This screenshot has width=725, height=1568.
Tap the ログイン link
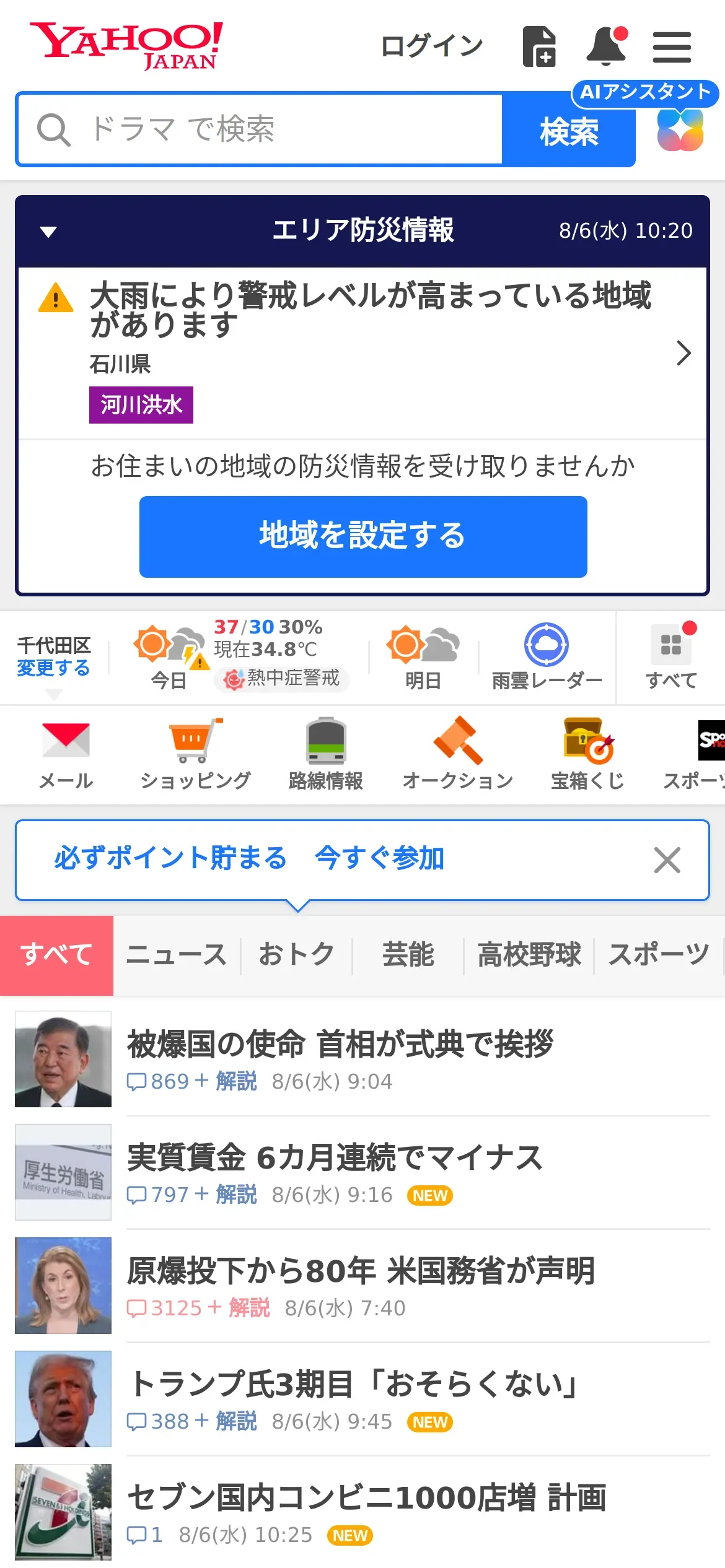pyautogui.click(x=431, y=46)
